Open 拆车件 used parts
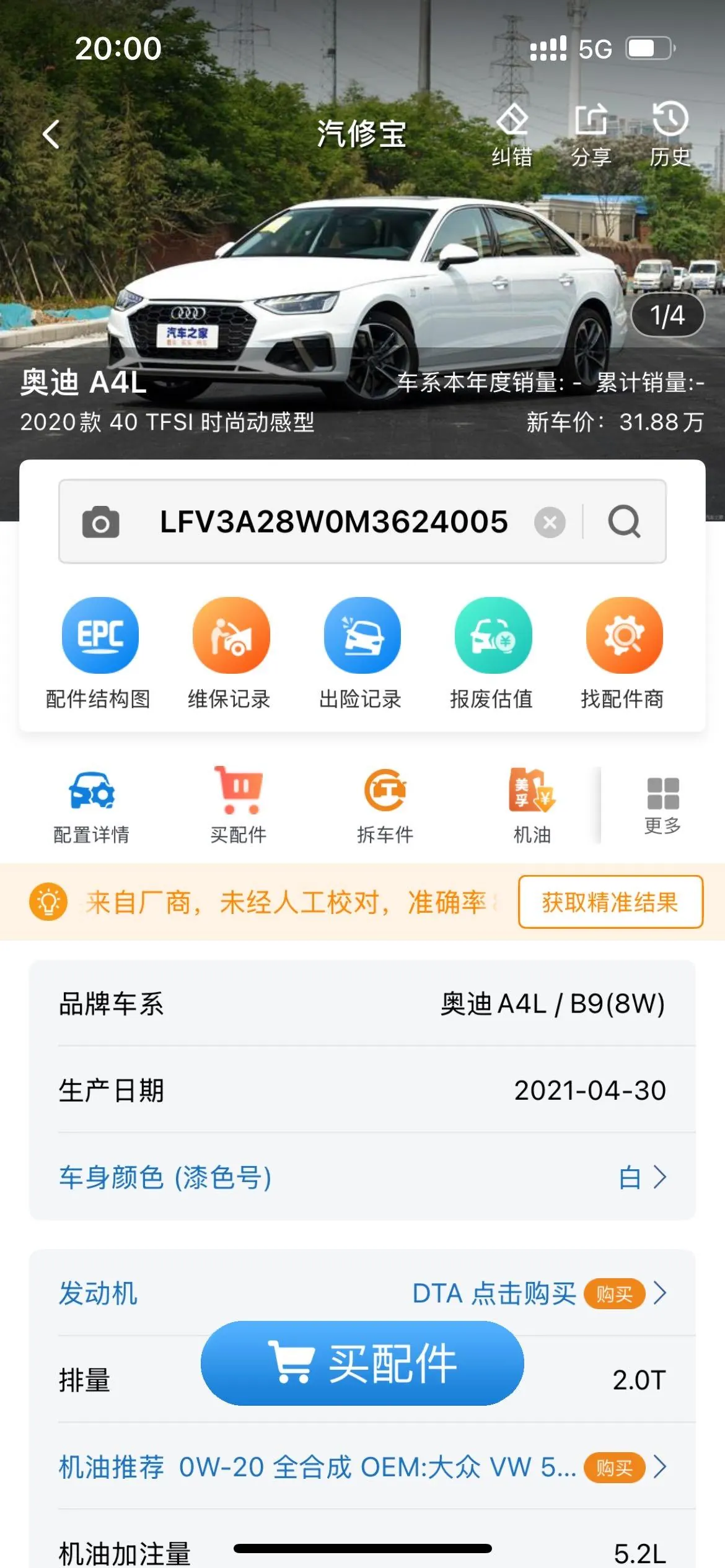725x1568 pixels. 385,806
